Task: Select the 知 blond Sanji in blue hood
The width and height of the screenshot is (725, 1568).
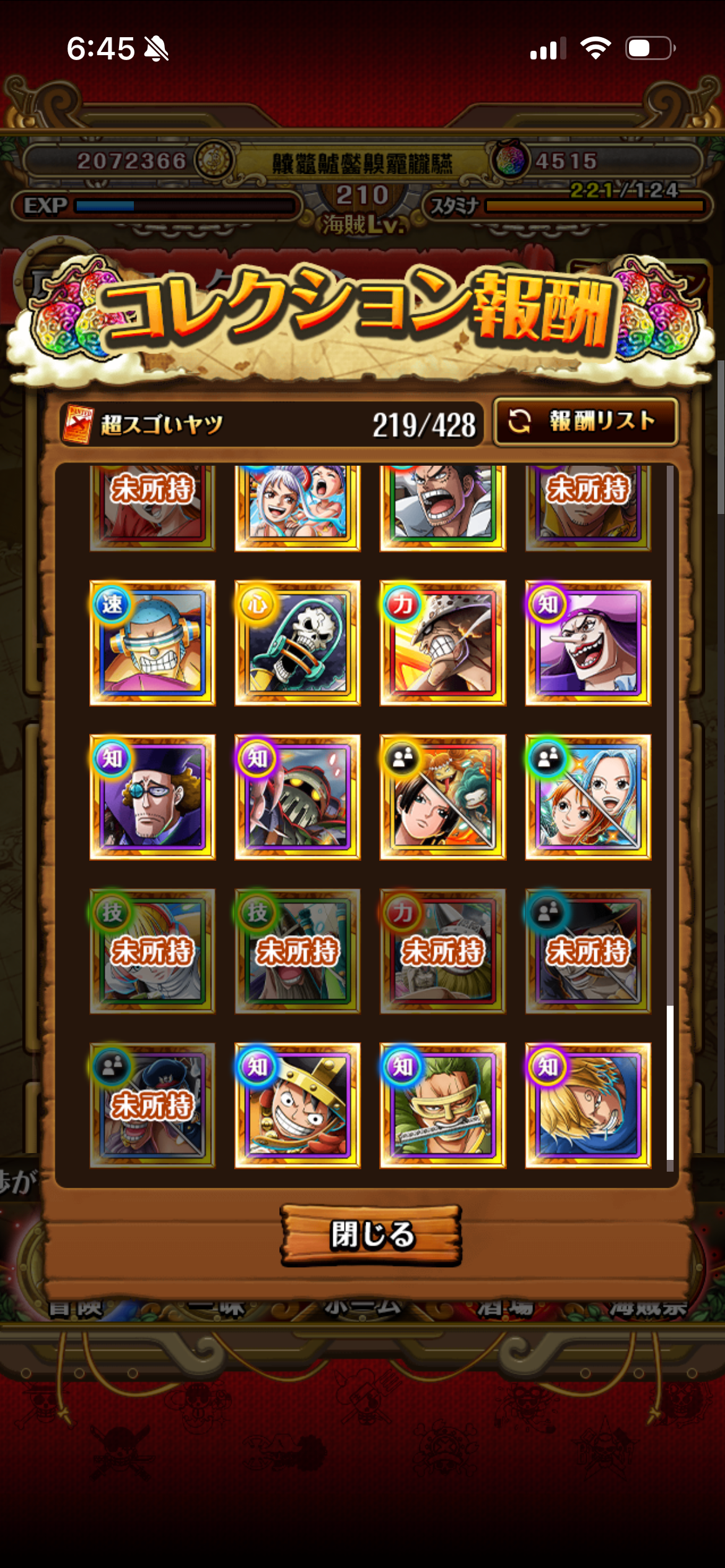Action: pos(588,1105)
